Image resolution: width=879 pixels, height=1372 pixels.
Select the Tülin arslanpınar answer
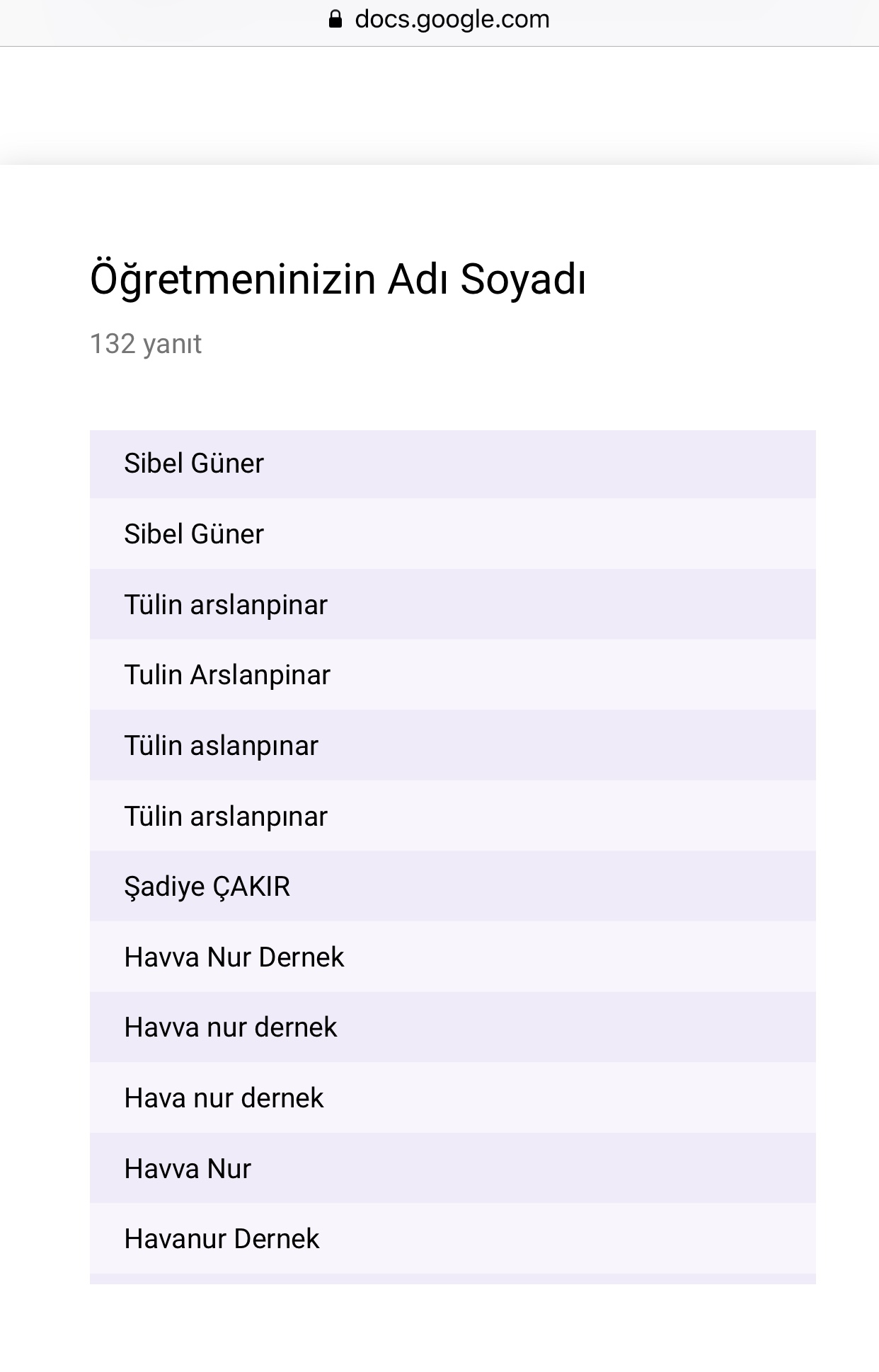coord(453,816)
